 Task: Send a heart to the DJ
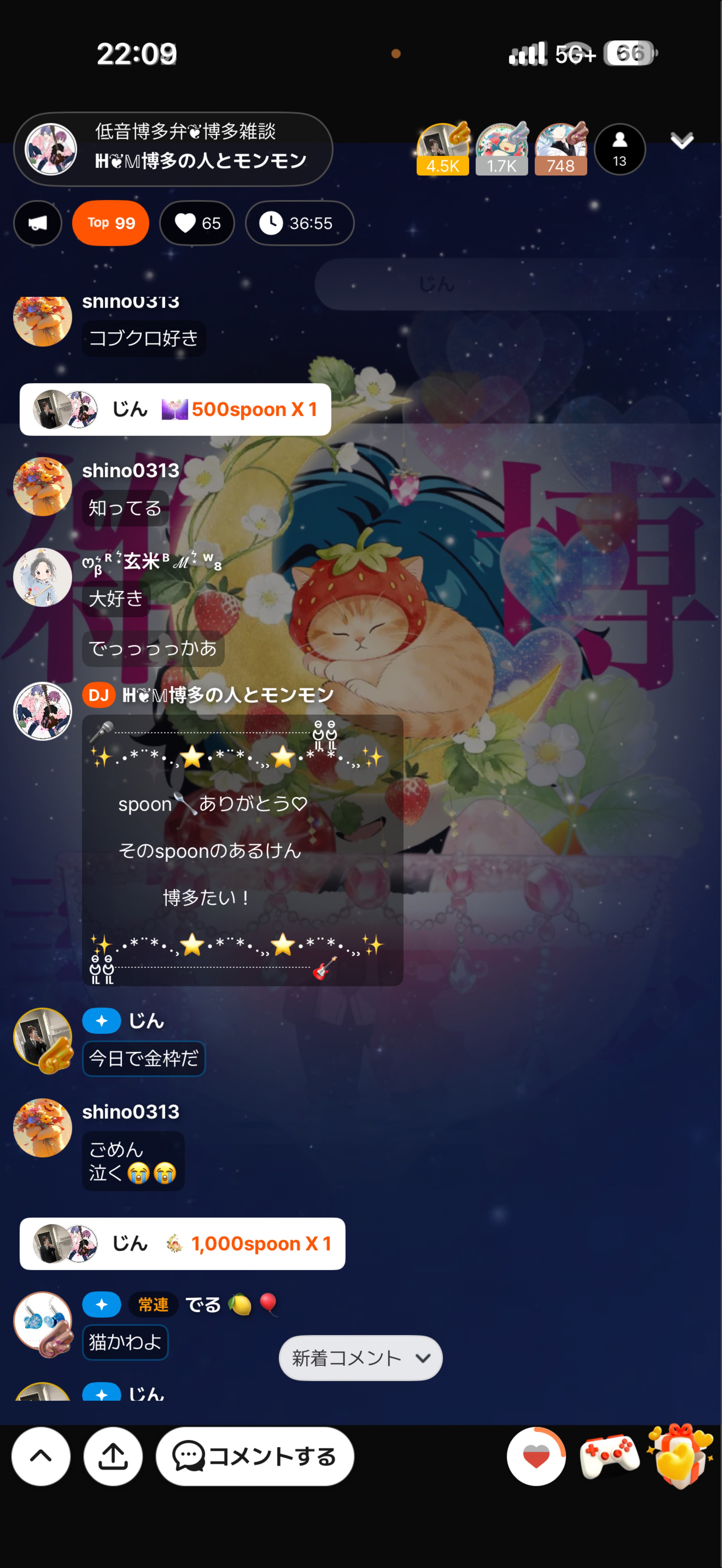pos(536,1456)
